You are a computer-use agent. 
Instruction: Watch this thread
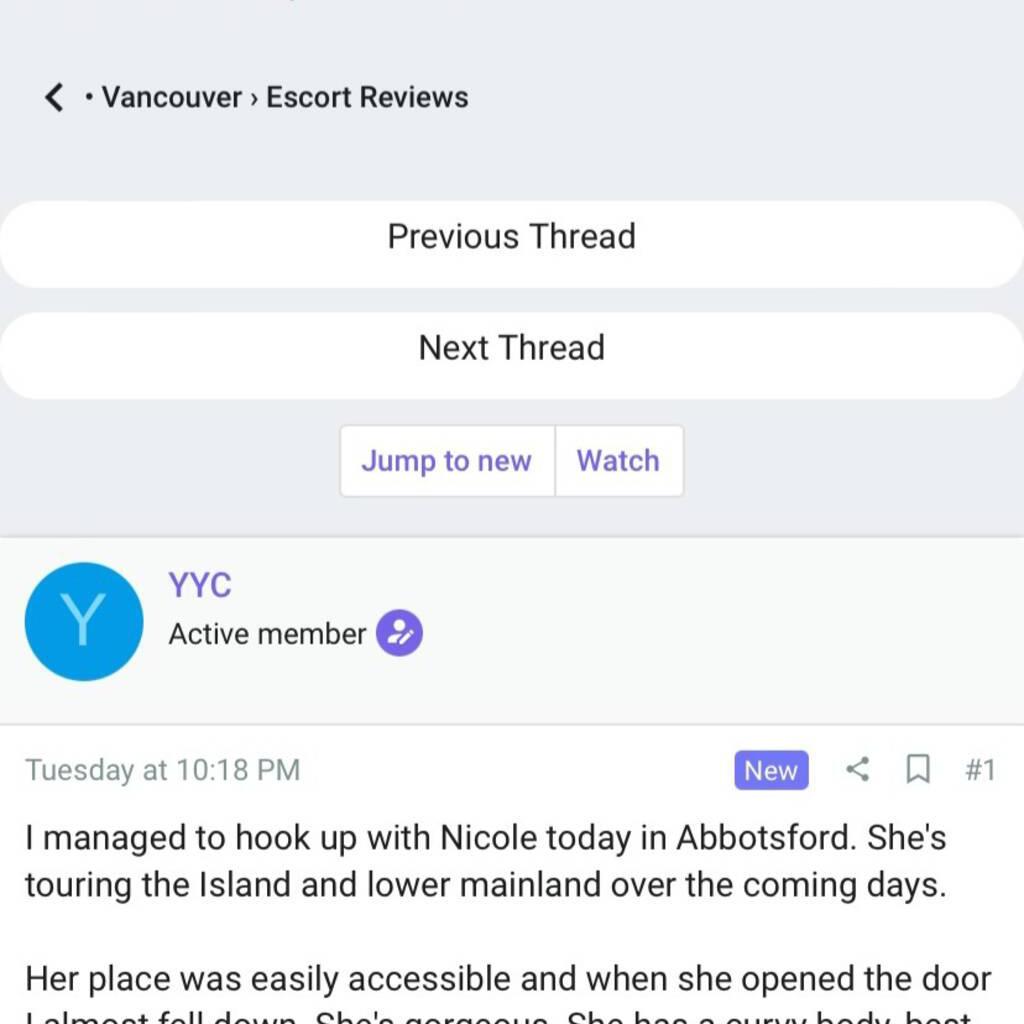(x=618, y=461)
